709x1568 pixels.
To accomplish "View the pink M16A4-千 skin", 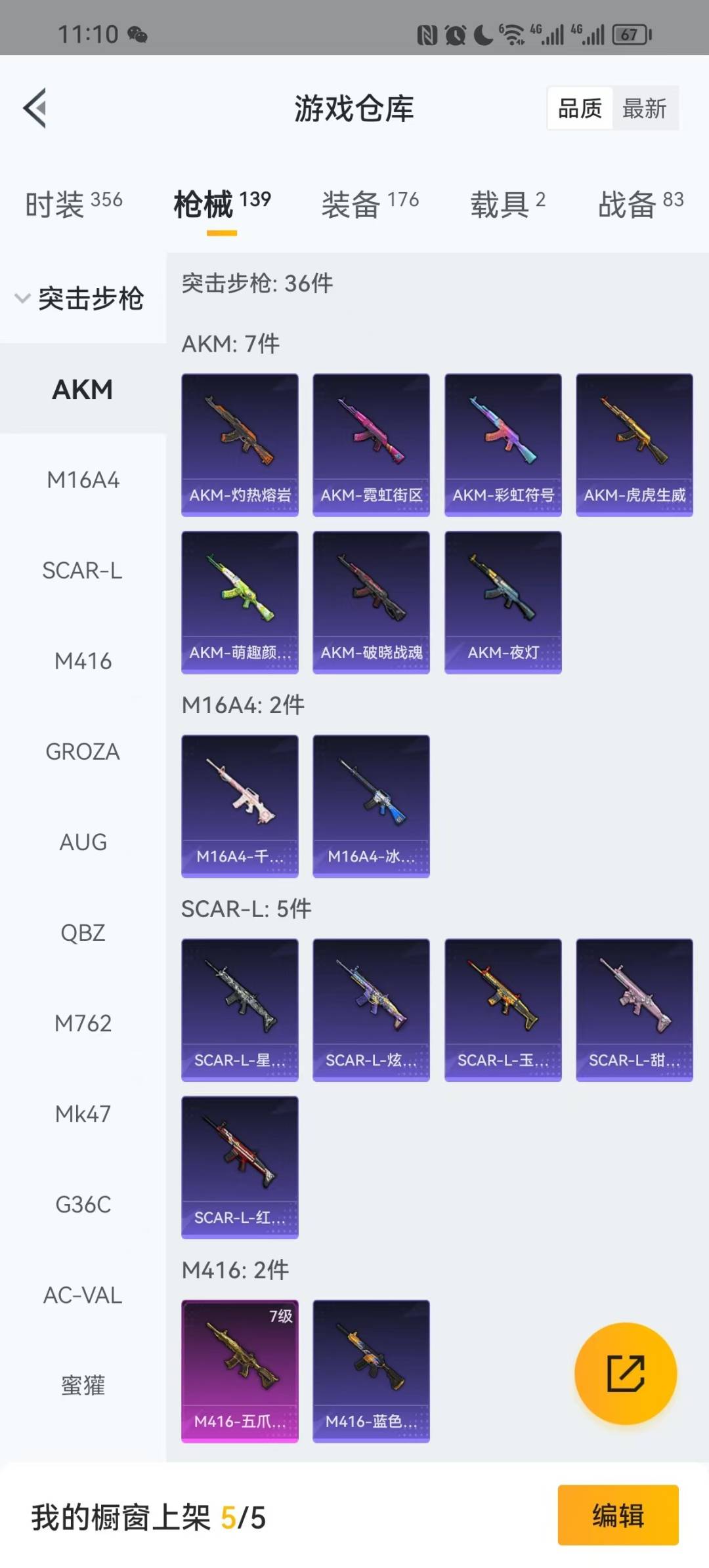I will point(240,806).
